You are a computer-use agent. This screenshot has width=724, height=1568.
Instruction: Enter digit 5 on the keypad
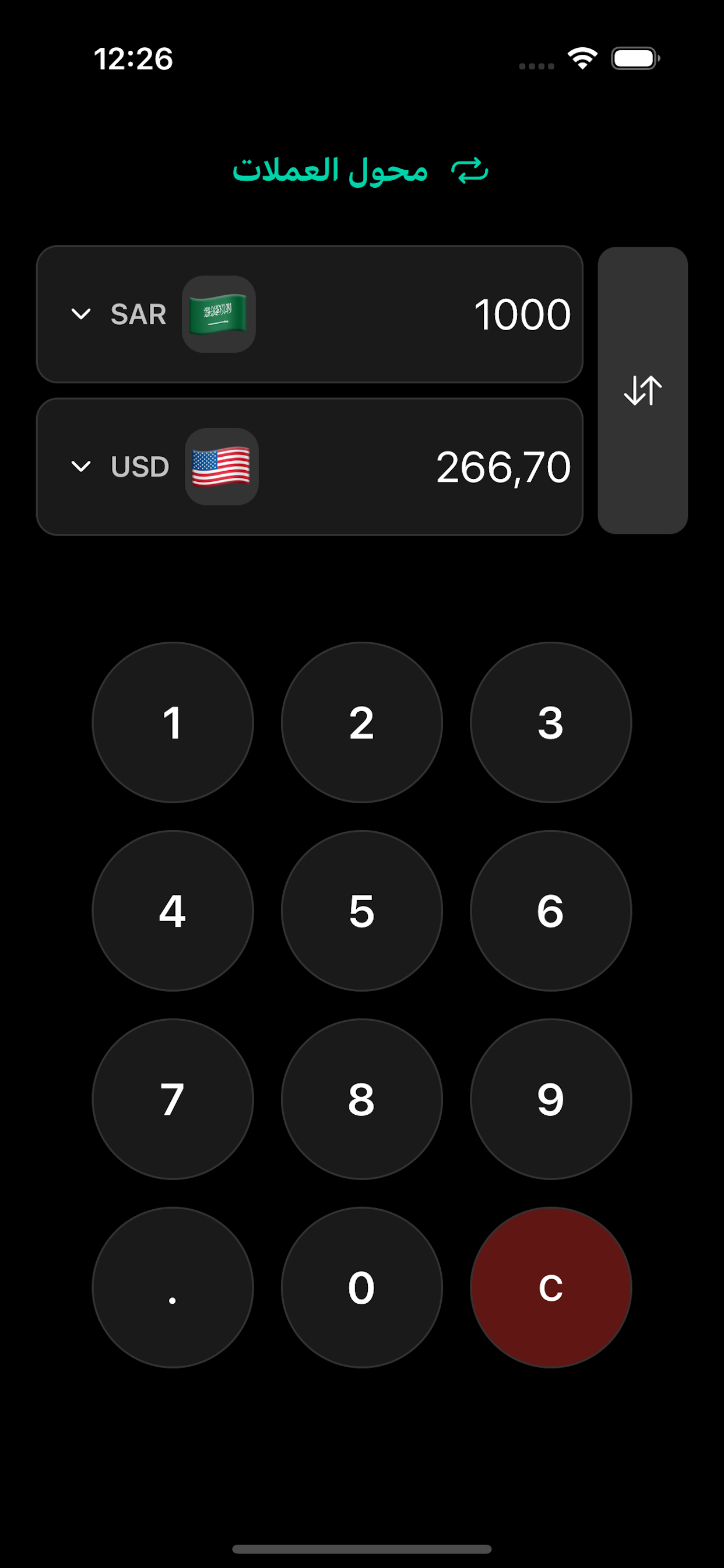[361, 911]
